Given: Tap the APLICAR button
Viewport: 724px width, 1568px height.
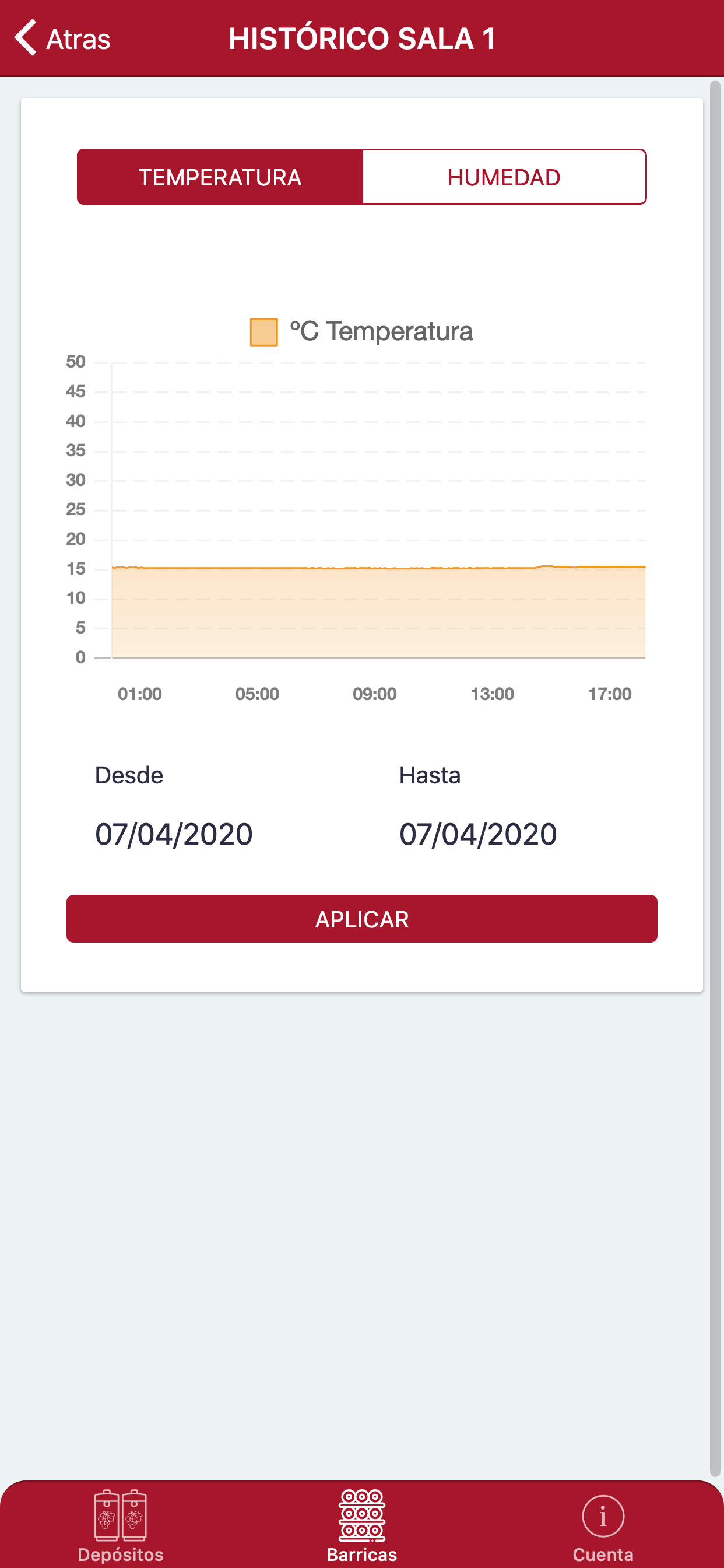Looking at the screenshot, I should point(362,919).
